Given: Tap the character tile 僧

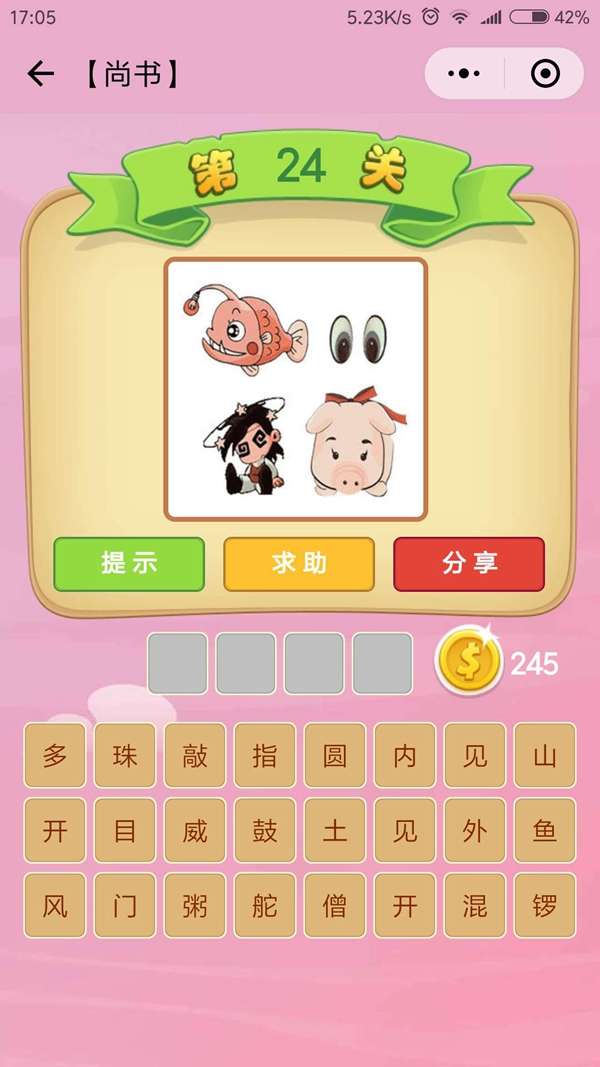Looking at the screenshot, I should click(335, 906).
